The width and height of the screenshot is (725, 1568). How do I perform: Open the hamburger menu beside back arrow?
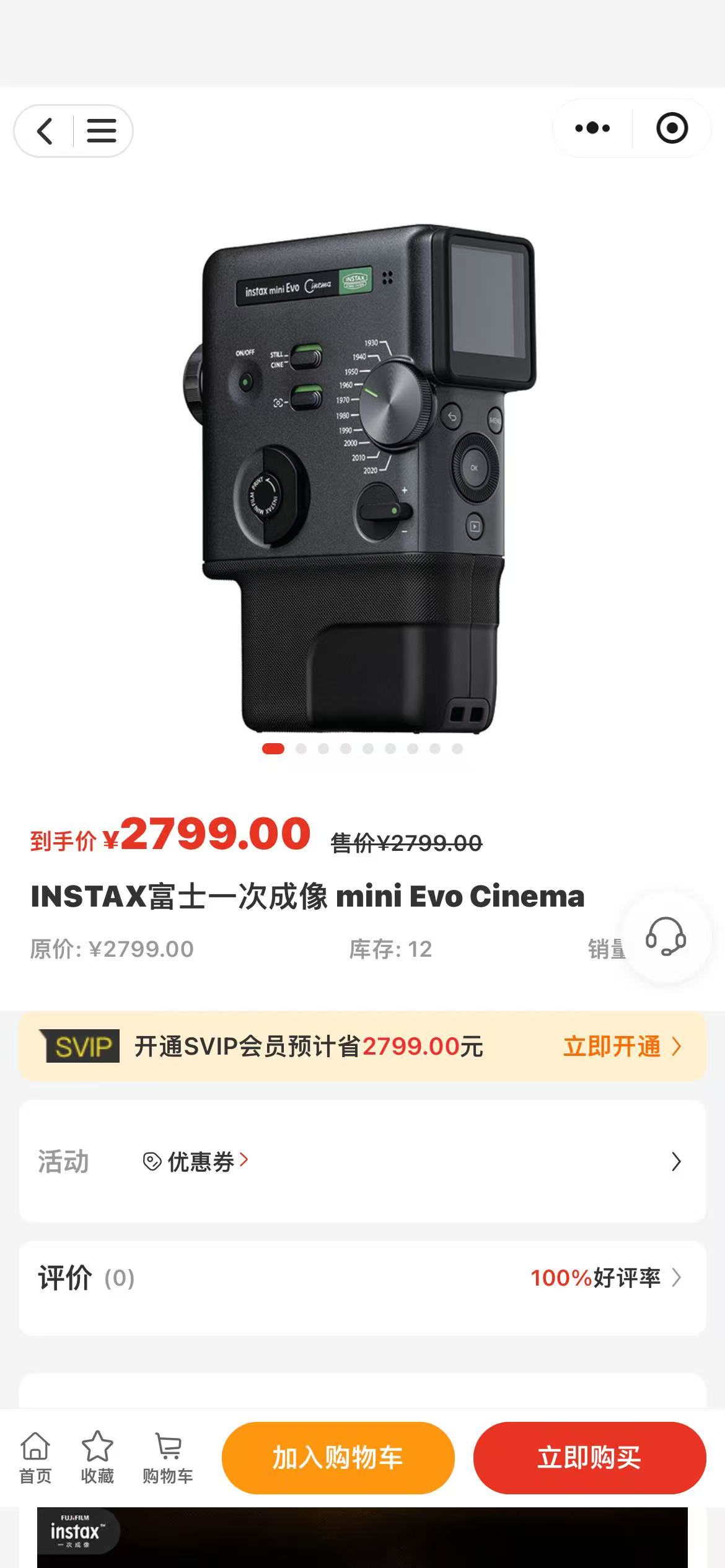pyautogui.click(x=102, y=131)
